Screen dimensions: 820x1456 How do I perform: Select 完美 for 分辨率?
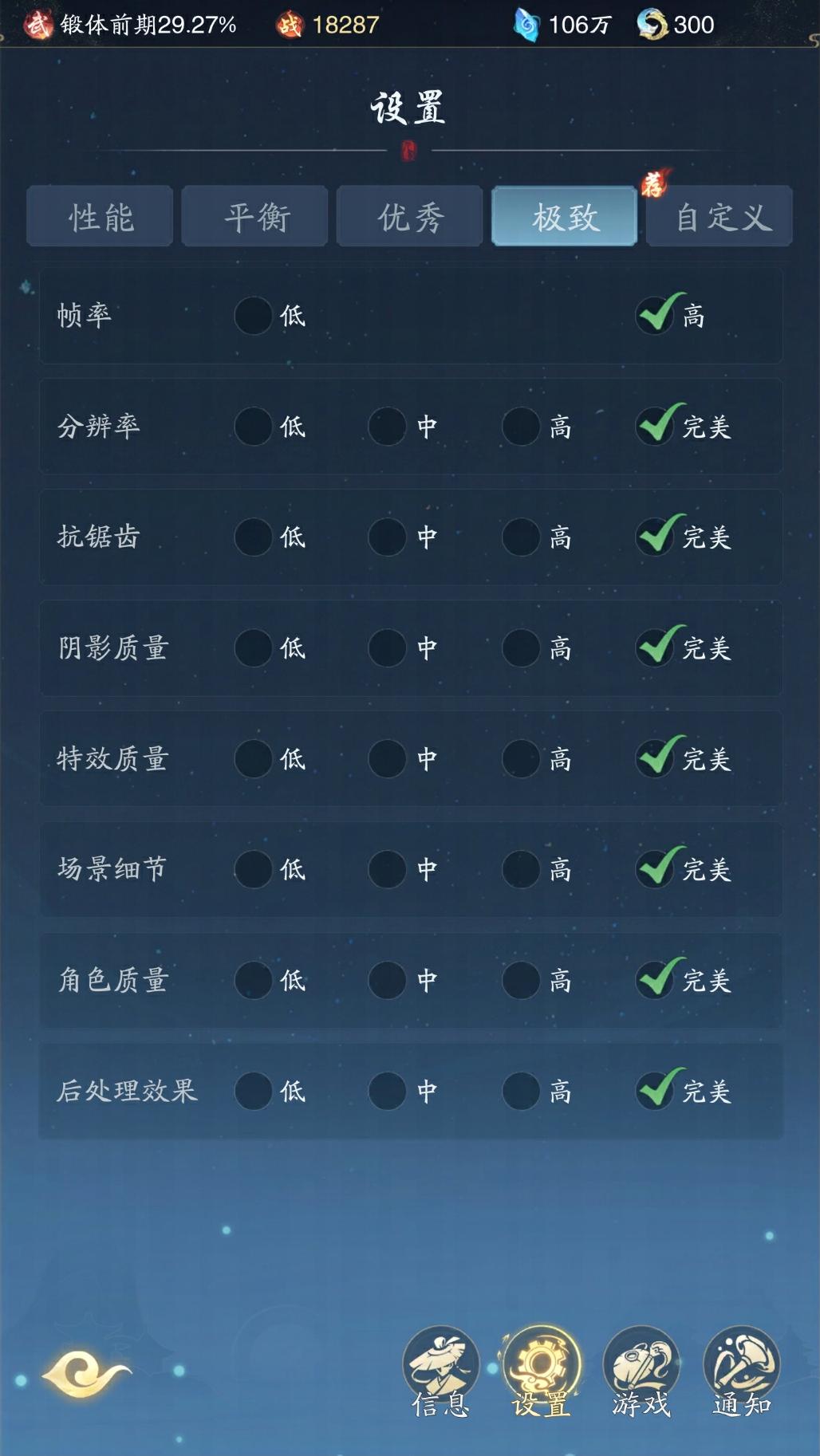coord(656,427)
